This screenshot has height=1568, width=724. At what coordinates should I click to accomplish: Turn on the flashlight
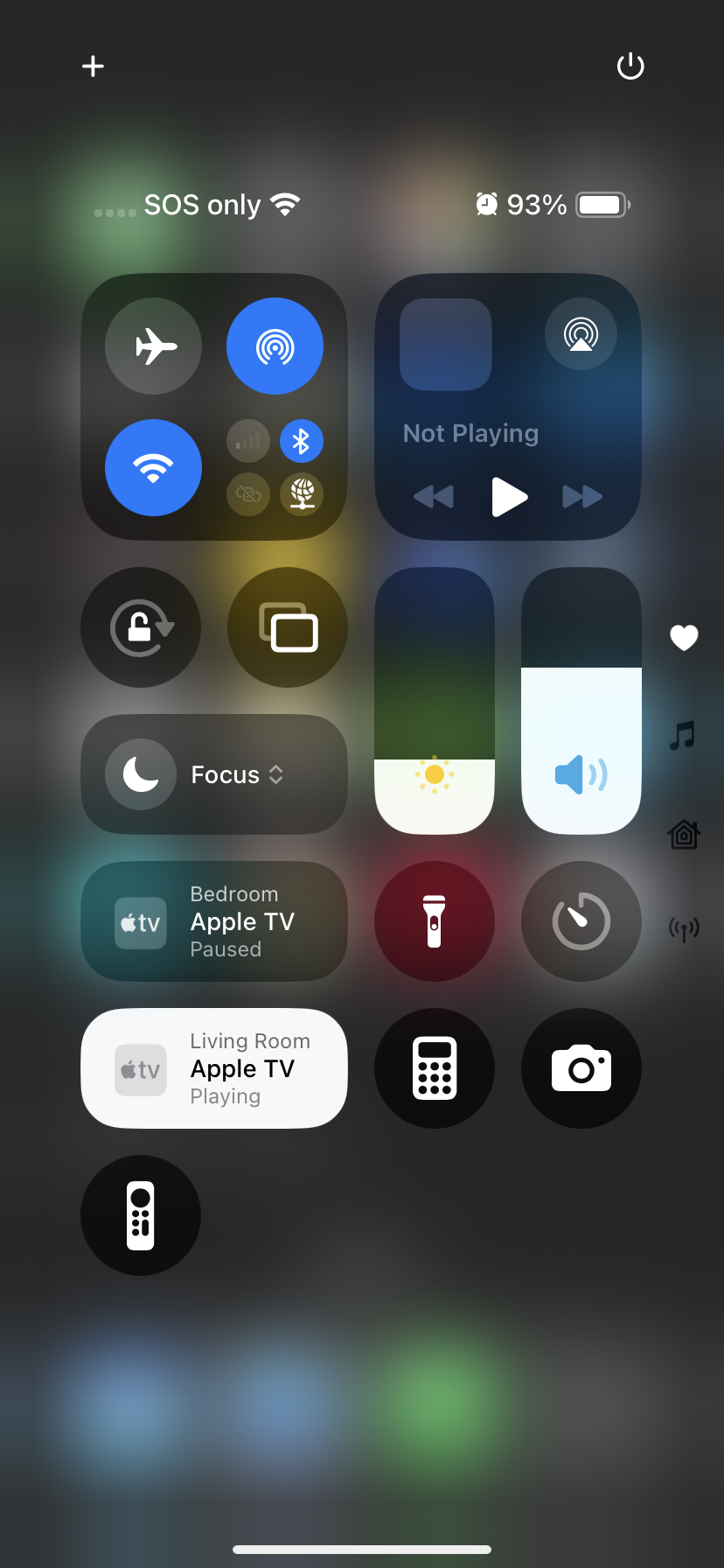[435, 921]
